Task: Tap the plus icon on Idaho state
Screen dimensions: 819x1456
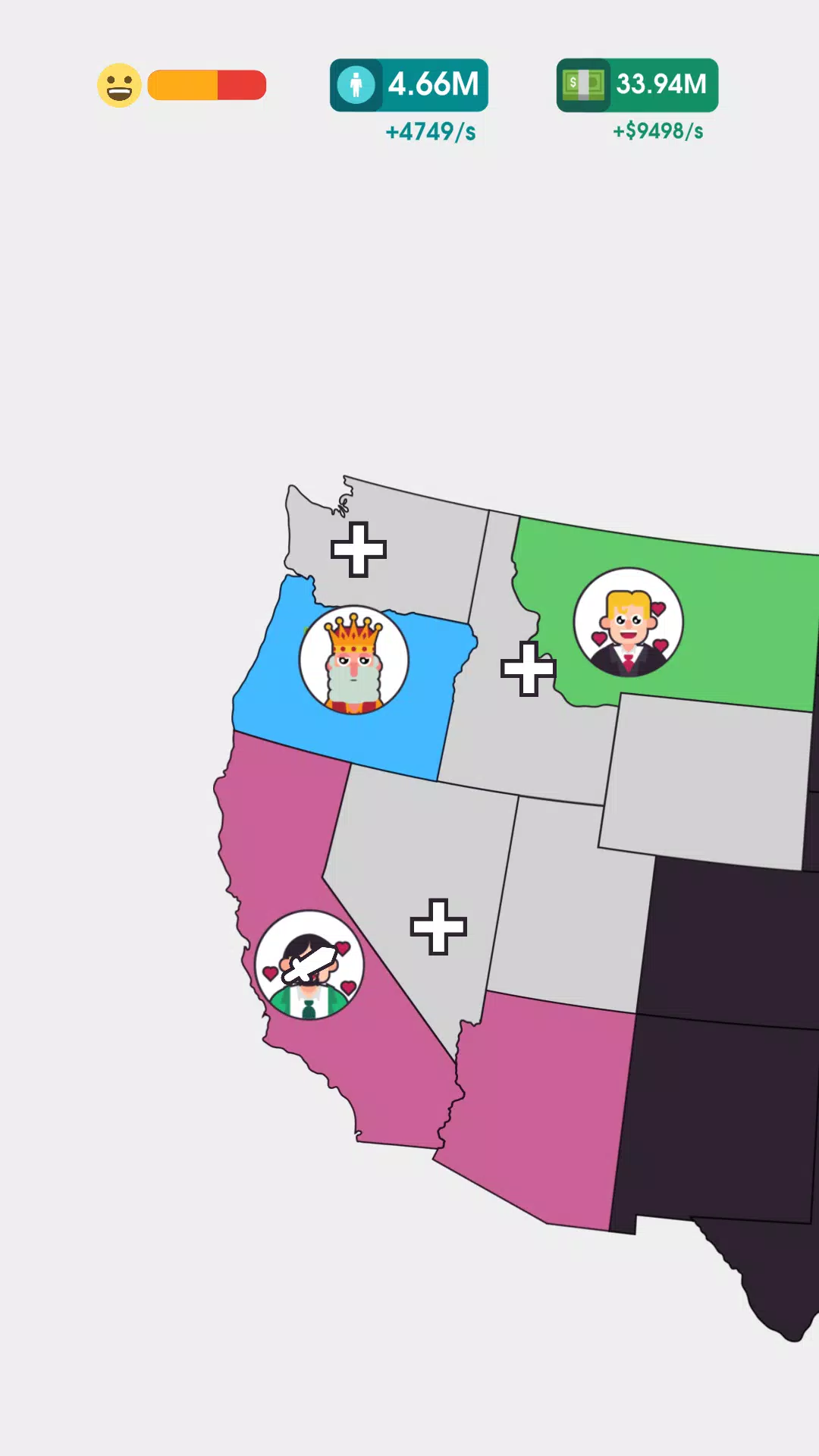Action: [x=529, y=668]
